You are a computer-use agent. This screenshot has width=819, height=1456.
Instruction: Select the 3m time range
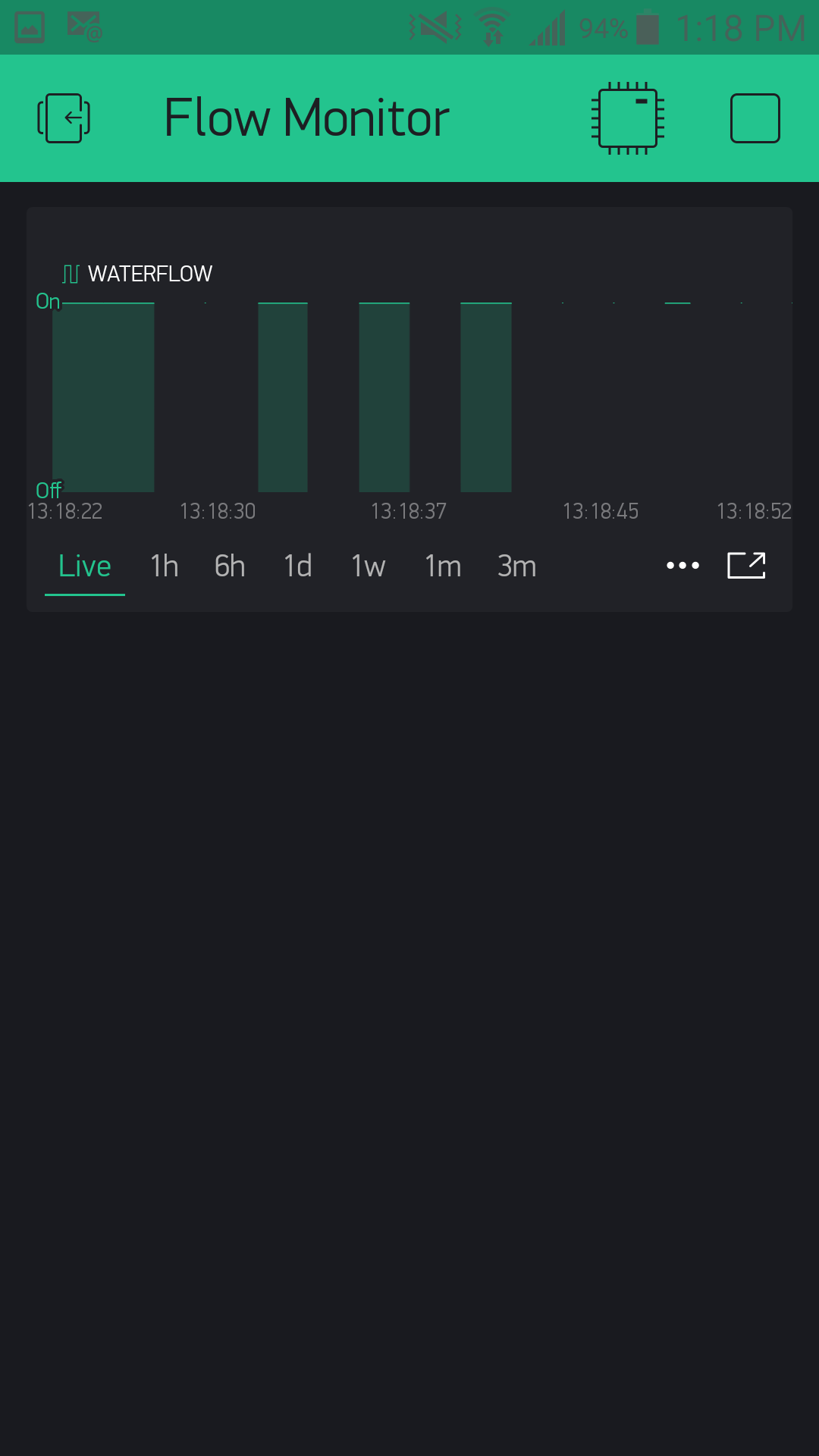(517, 566)
